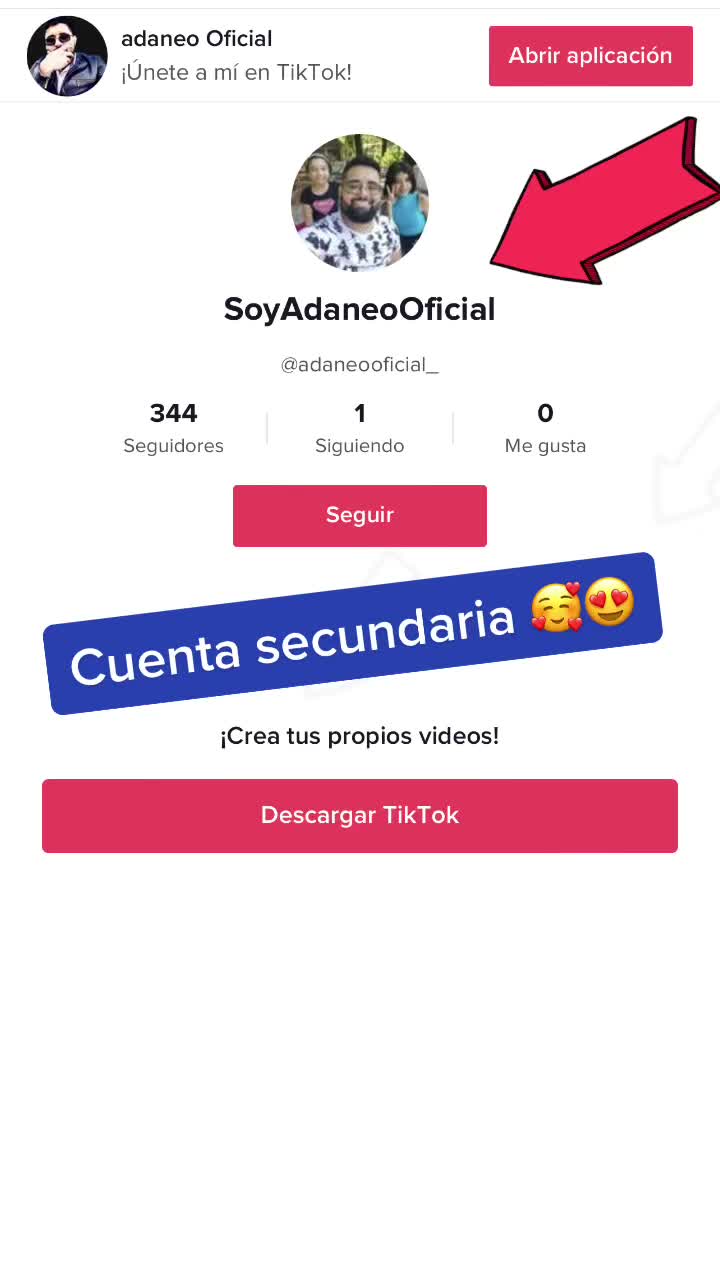Tap the Abrir aplicación button

(590, 56)
